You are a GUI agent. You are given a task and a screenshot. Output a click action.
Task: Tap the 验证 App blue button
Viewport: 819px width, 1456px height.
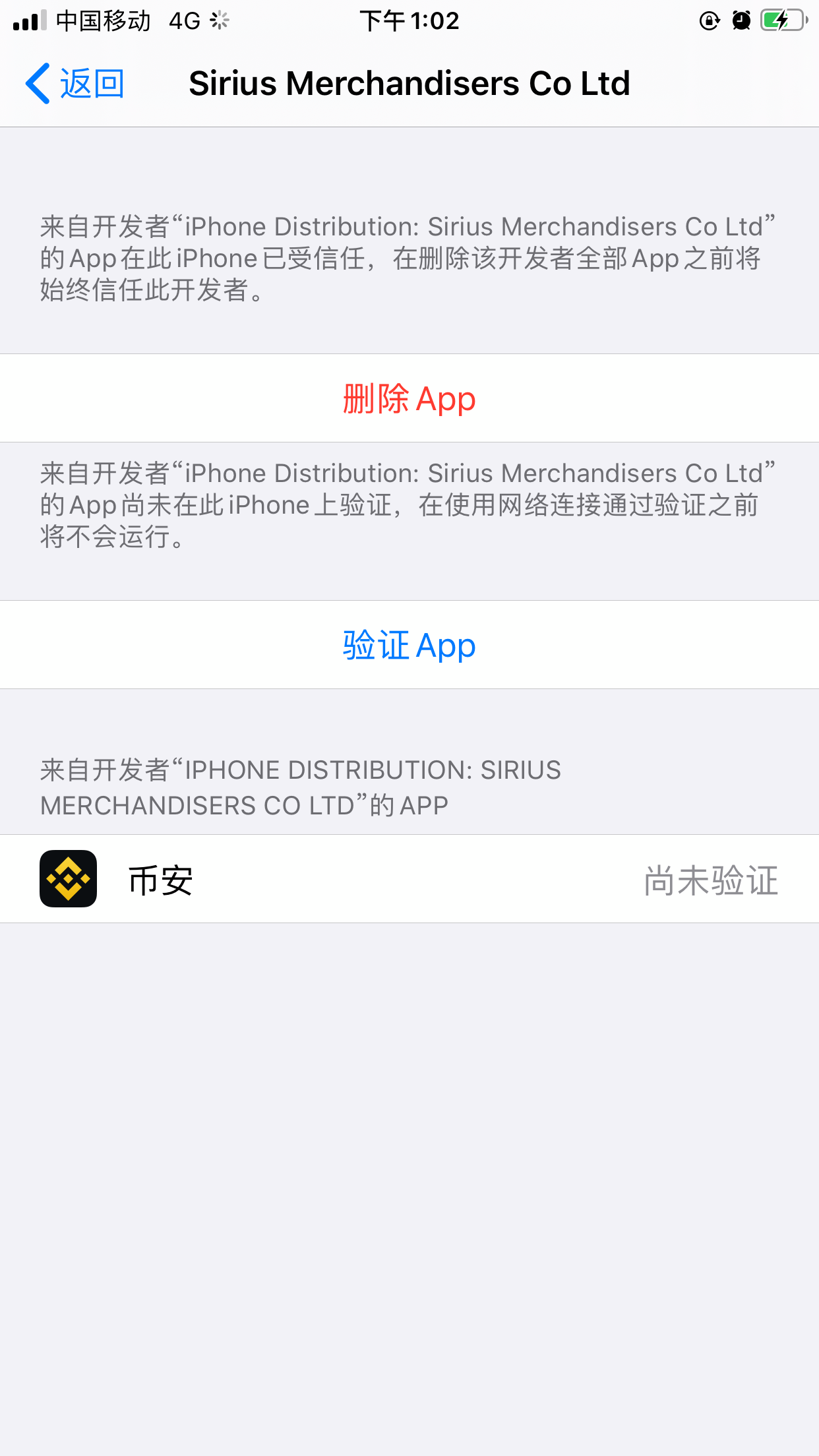click(x=409, y=645)
